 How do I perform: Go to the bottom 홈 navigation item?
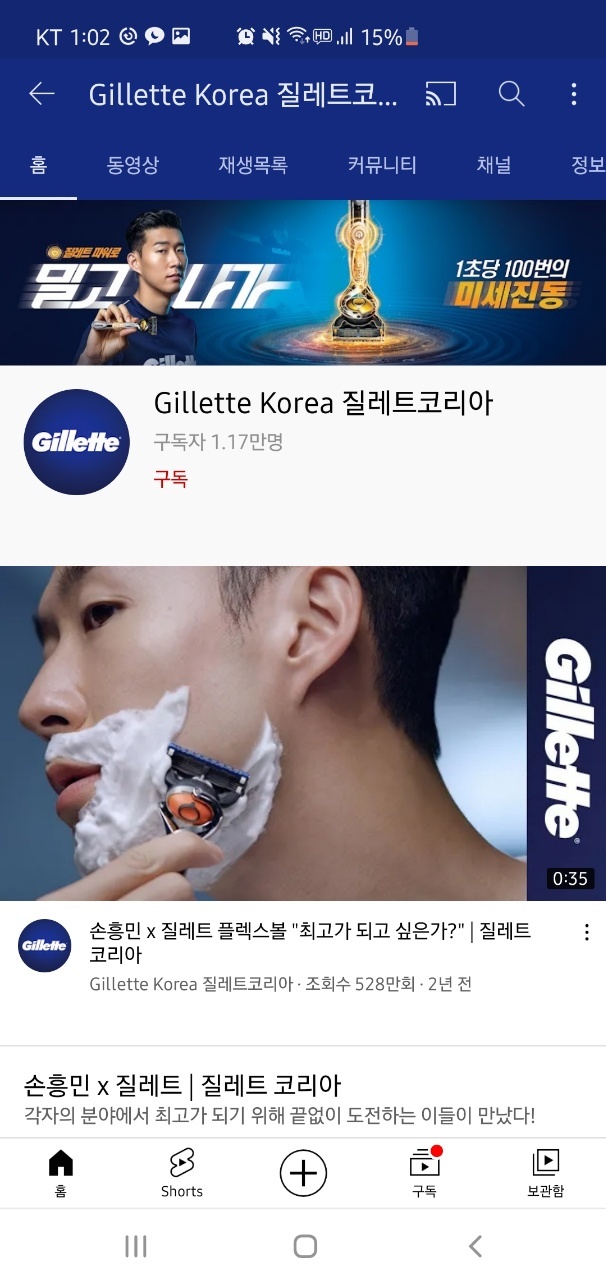pyautogui.click(x=60, y=1173)
